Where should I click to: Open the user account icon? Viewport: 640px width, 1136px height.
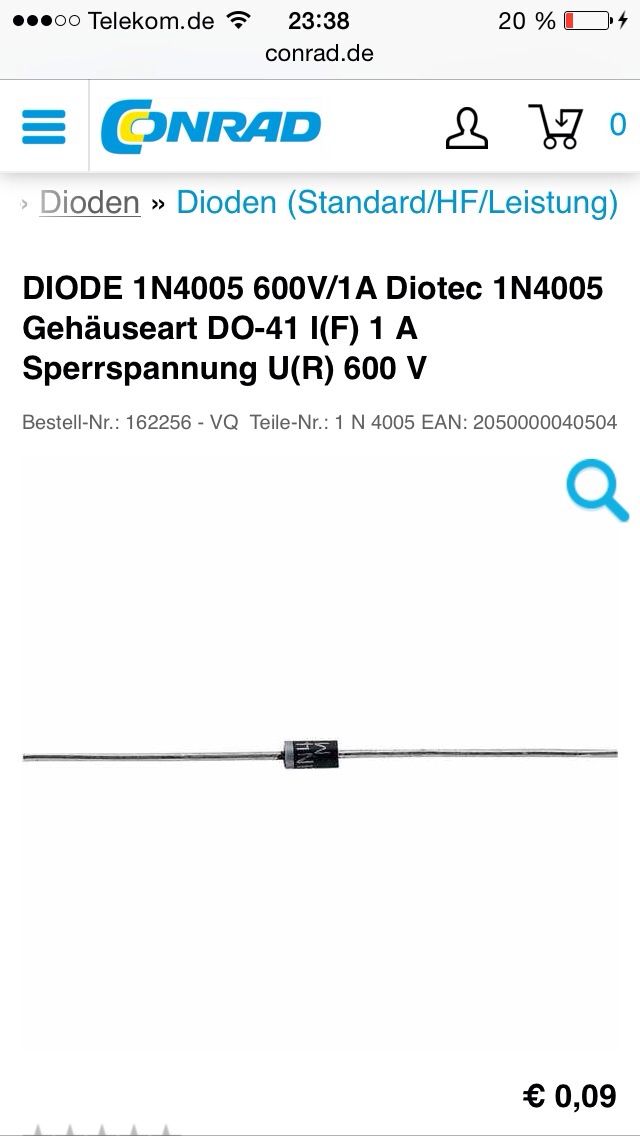click(x=466, y=127)
